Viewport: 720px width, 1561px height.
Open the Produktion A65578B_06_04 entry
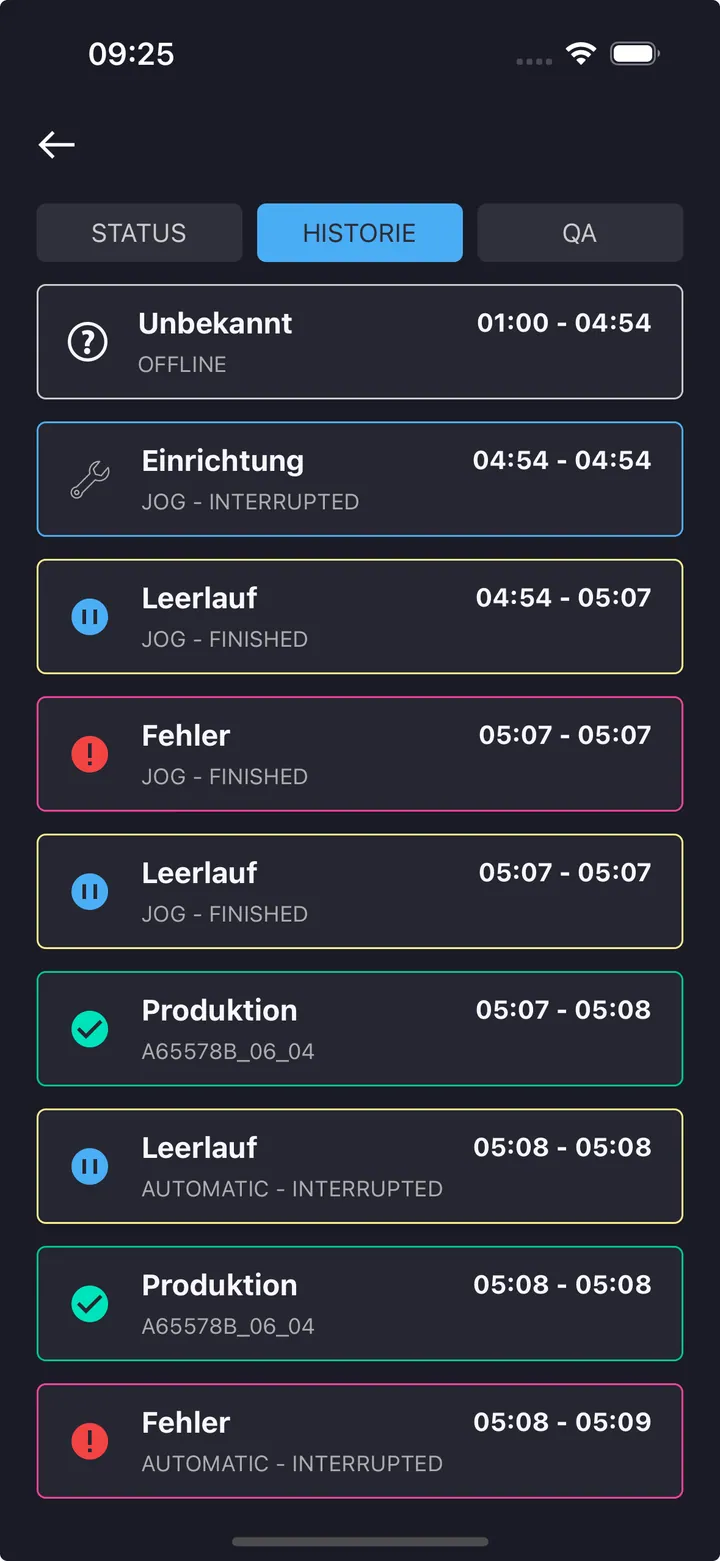pyautogui.click(x=360, y=1028)
